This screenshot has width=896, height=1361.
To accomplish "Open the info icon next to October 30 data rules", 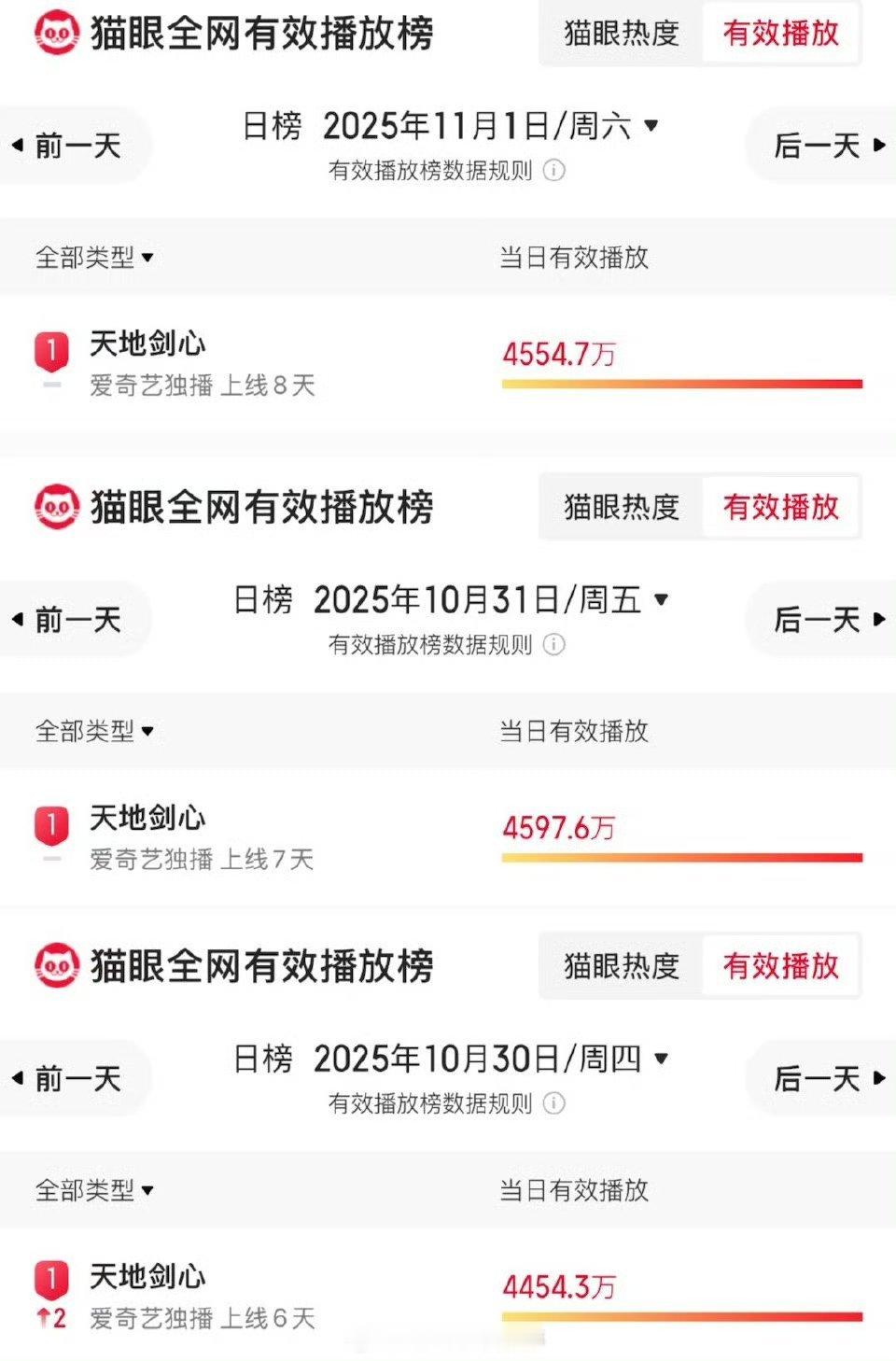I will coord(555,1104).
